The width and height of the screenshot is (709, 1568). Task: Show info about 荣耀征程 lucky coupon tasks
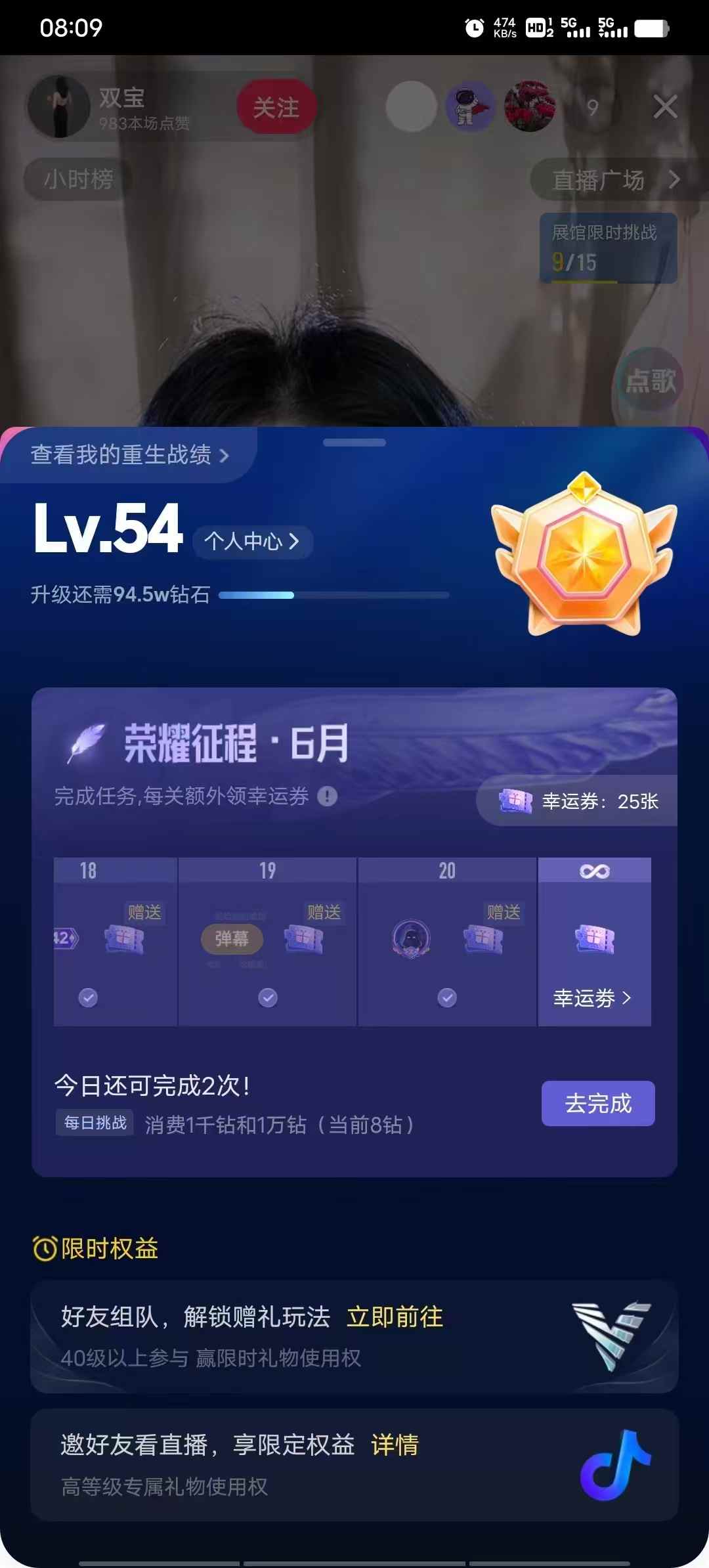tap(327, 796)
